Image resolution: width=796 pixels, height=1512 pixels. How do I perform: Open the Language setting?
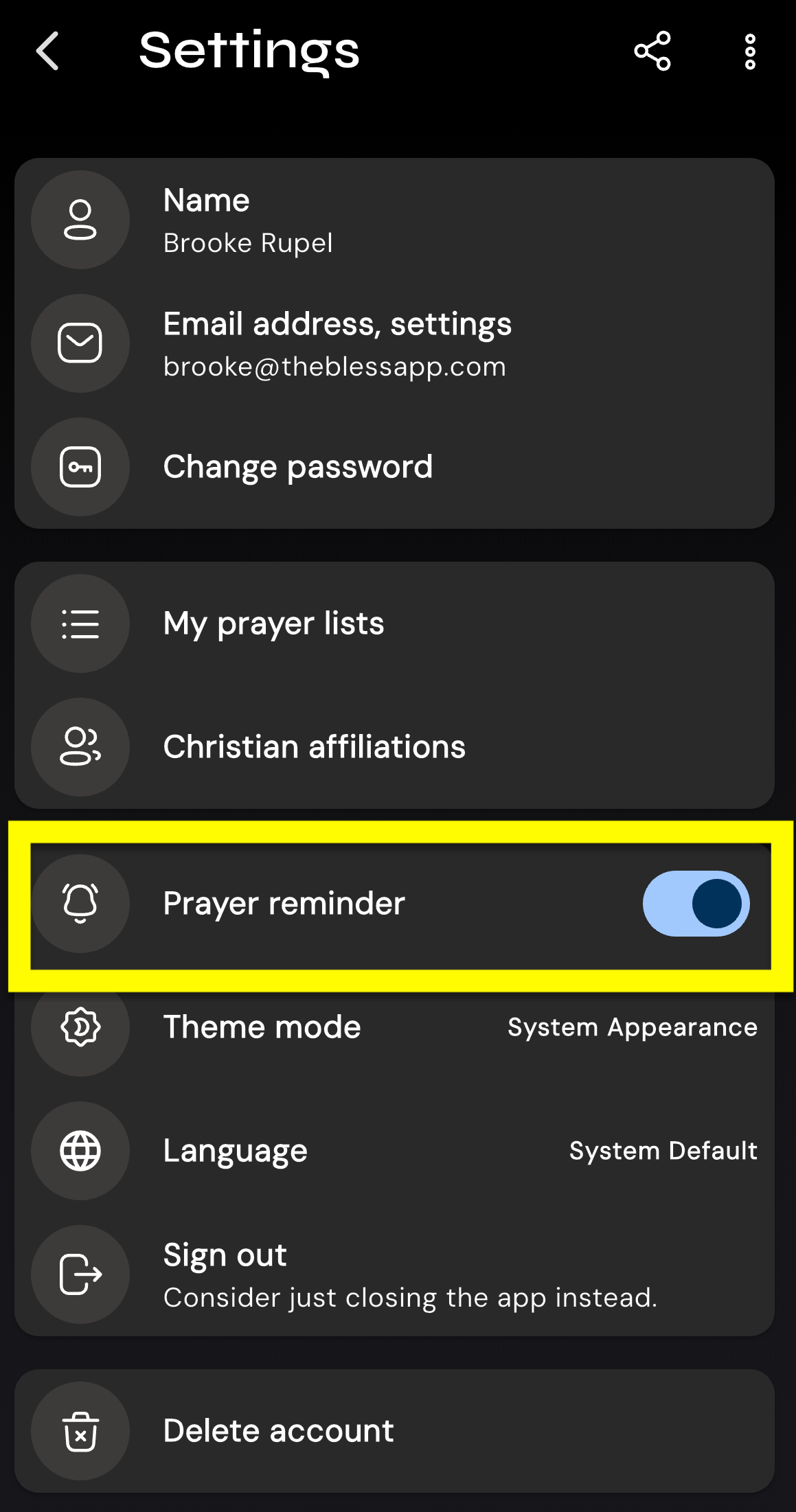coord(394,1151)
